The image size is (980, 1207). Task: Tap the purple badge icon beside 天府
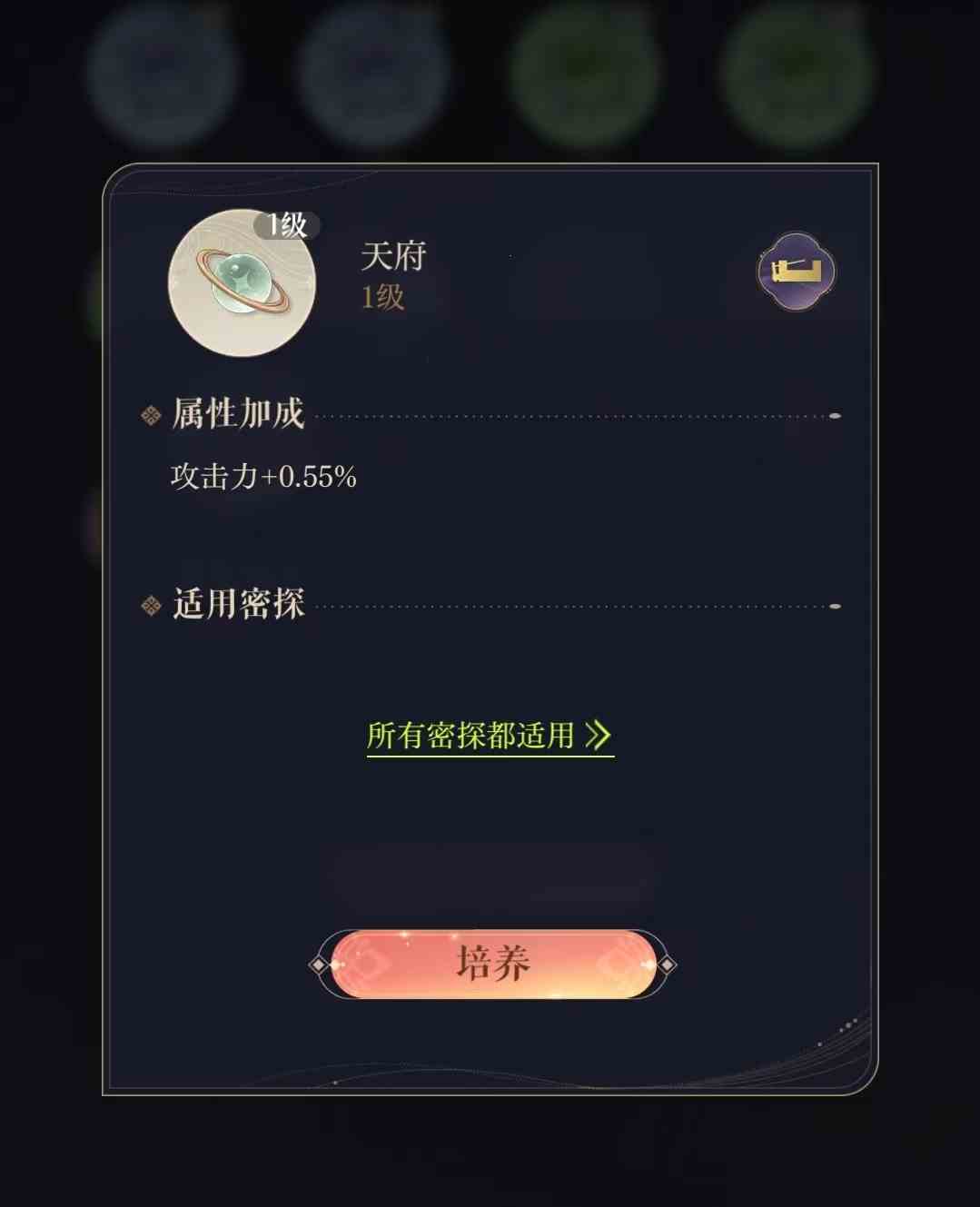[x=796, y=271]
